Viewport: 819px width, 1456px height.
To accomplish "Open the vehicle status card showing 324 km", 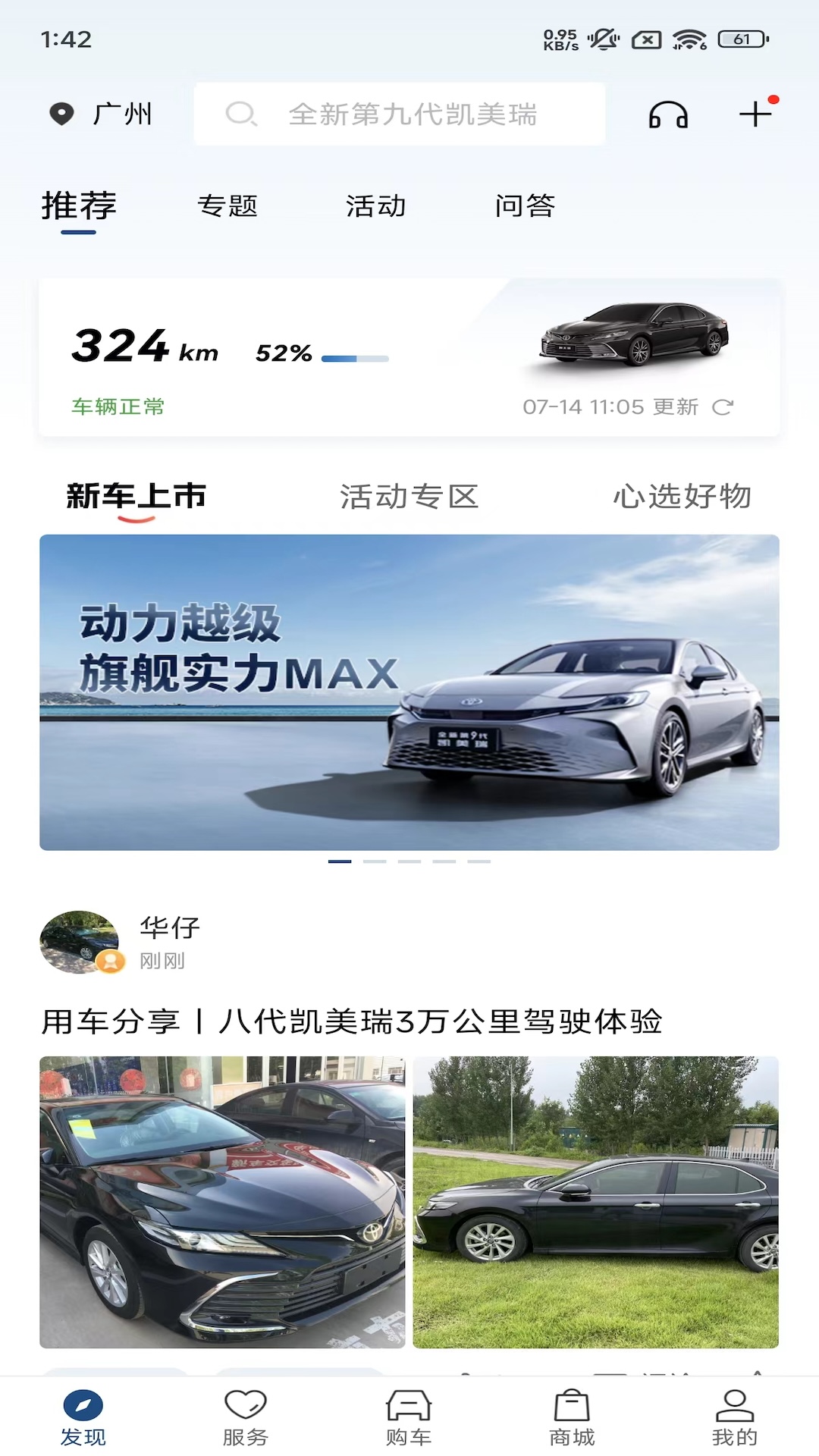I will pyautogui.click(x=303, y=356).
